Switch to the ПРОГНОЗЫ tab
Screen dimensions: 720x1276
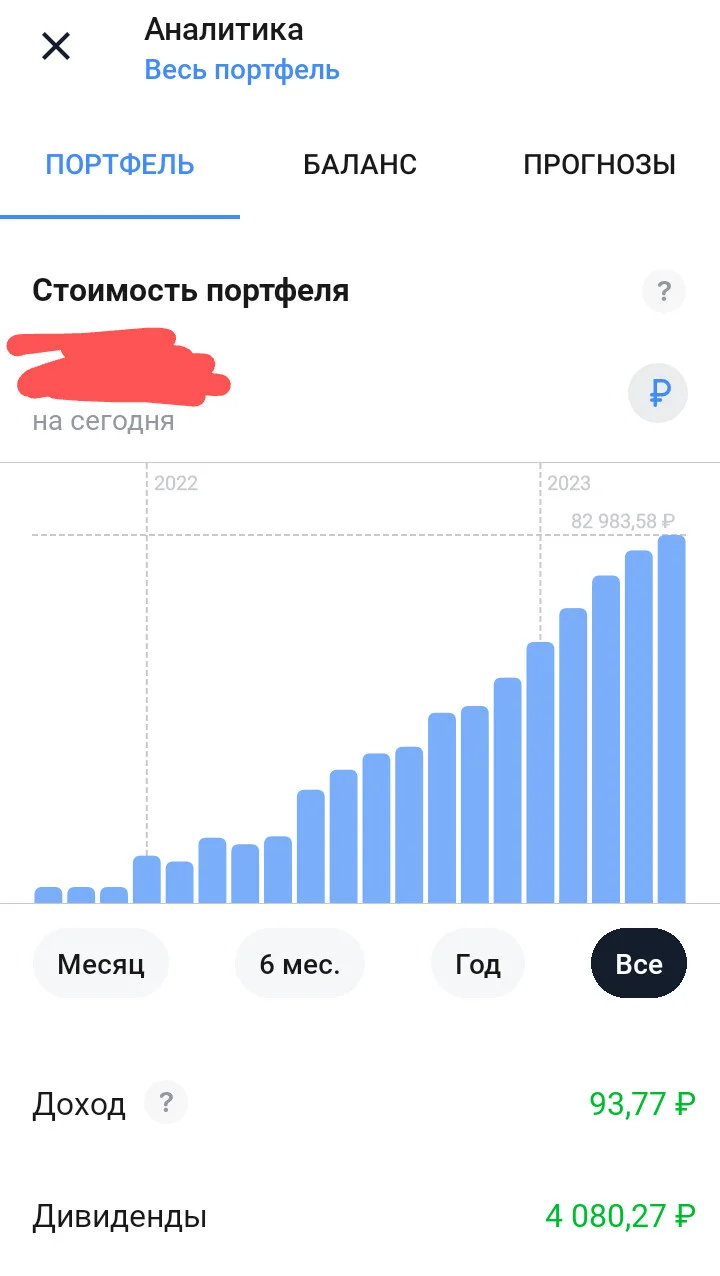599,165
